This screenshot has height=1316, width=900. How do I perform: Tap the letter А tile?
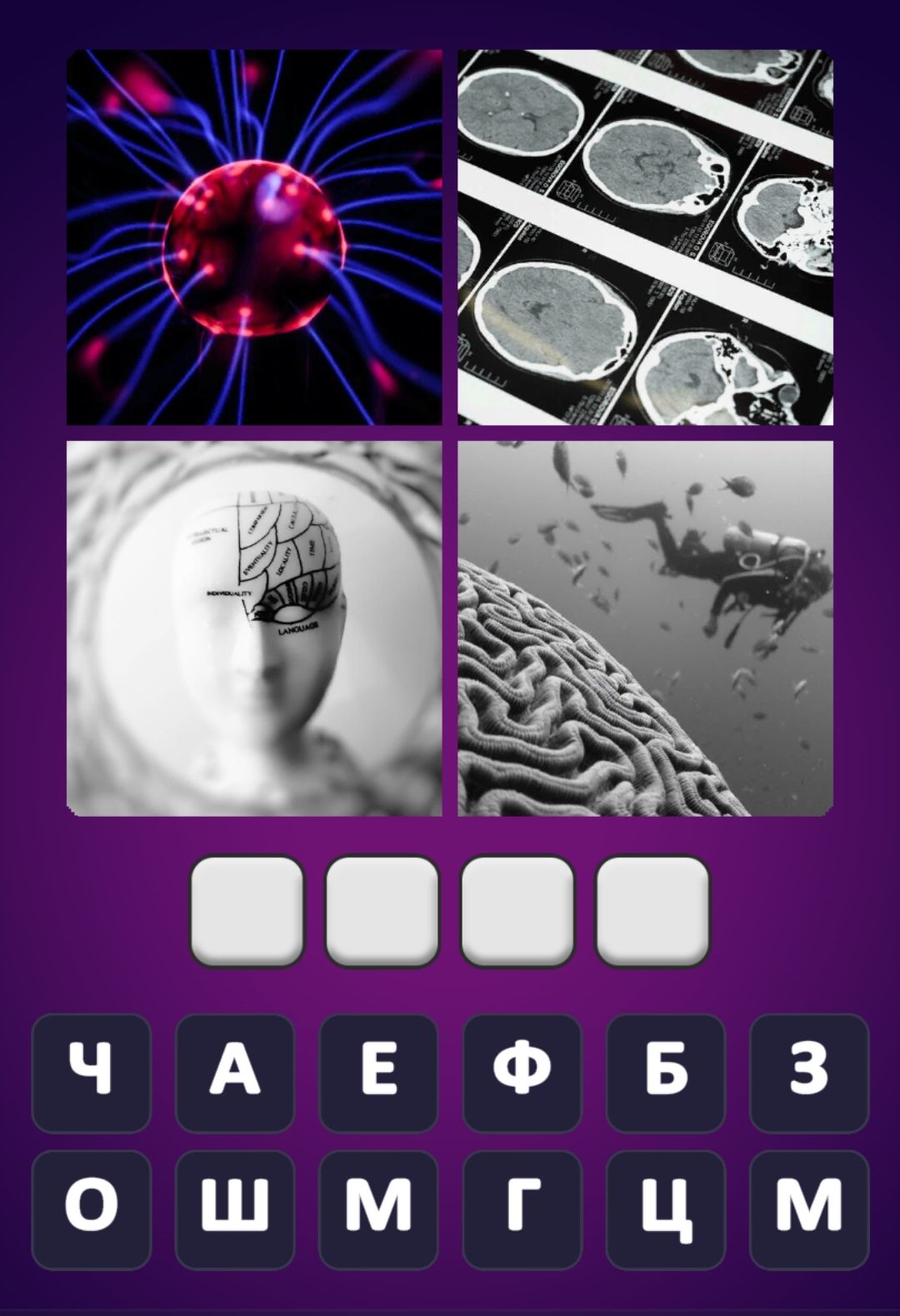point(234,1073)
